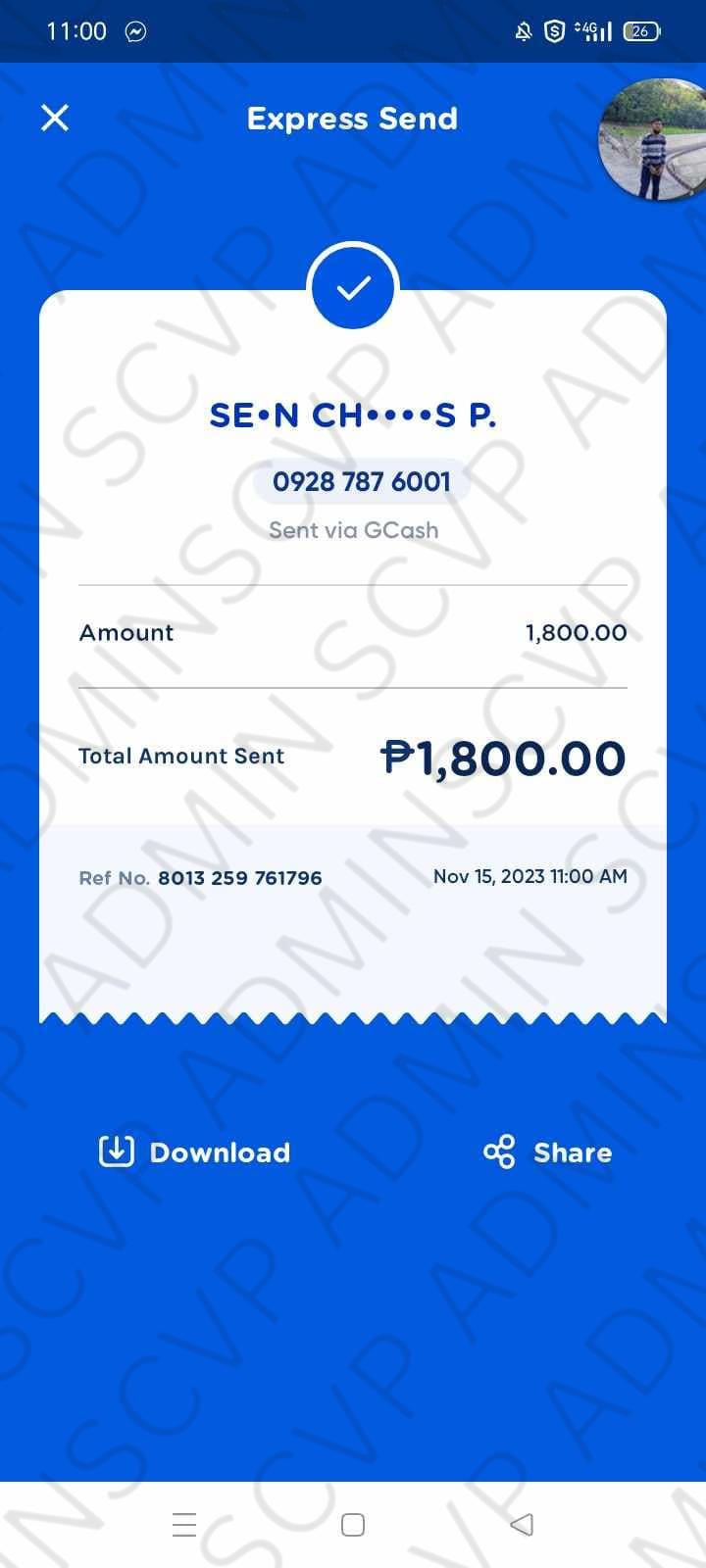The height and width of the screenshot is (1568, 706).
Task: Open the recent apps menu
Action: point(184,1524)
